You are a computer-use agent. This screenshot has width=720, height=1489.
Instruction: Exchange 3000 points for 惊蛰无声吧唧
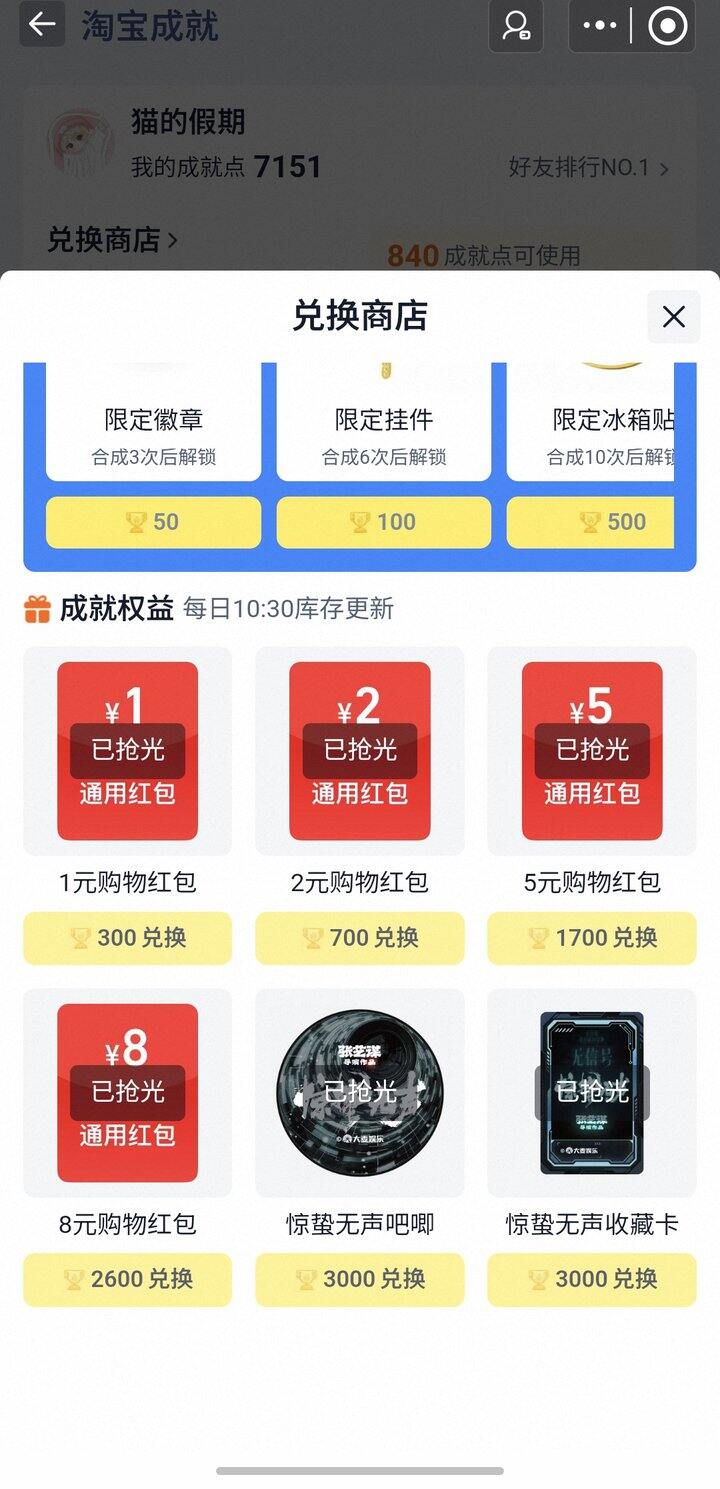(360, 1279)
